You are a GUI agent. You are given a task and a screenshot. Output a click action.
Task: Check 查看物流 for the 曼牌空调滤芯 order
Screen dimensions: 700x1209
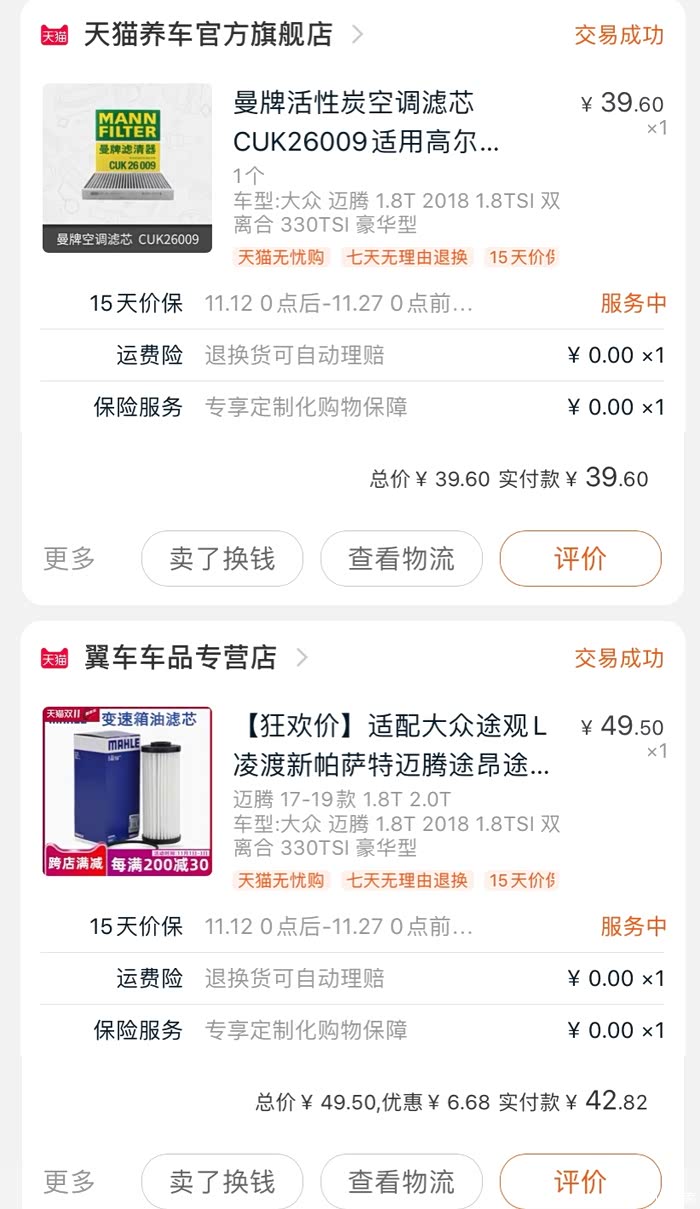401,558
